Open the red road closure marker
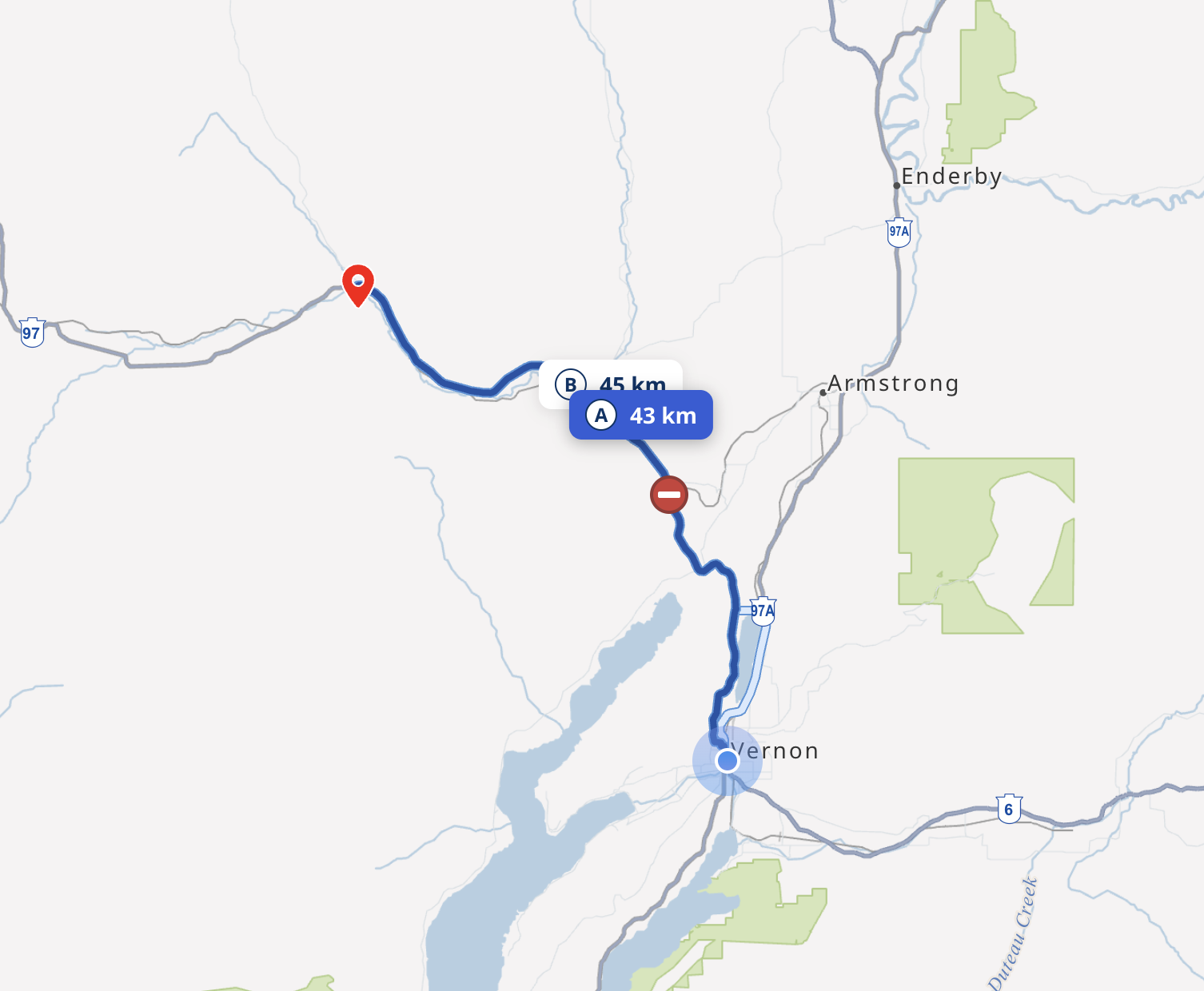This screenshot has height=991, width=1204. [668, 495]
